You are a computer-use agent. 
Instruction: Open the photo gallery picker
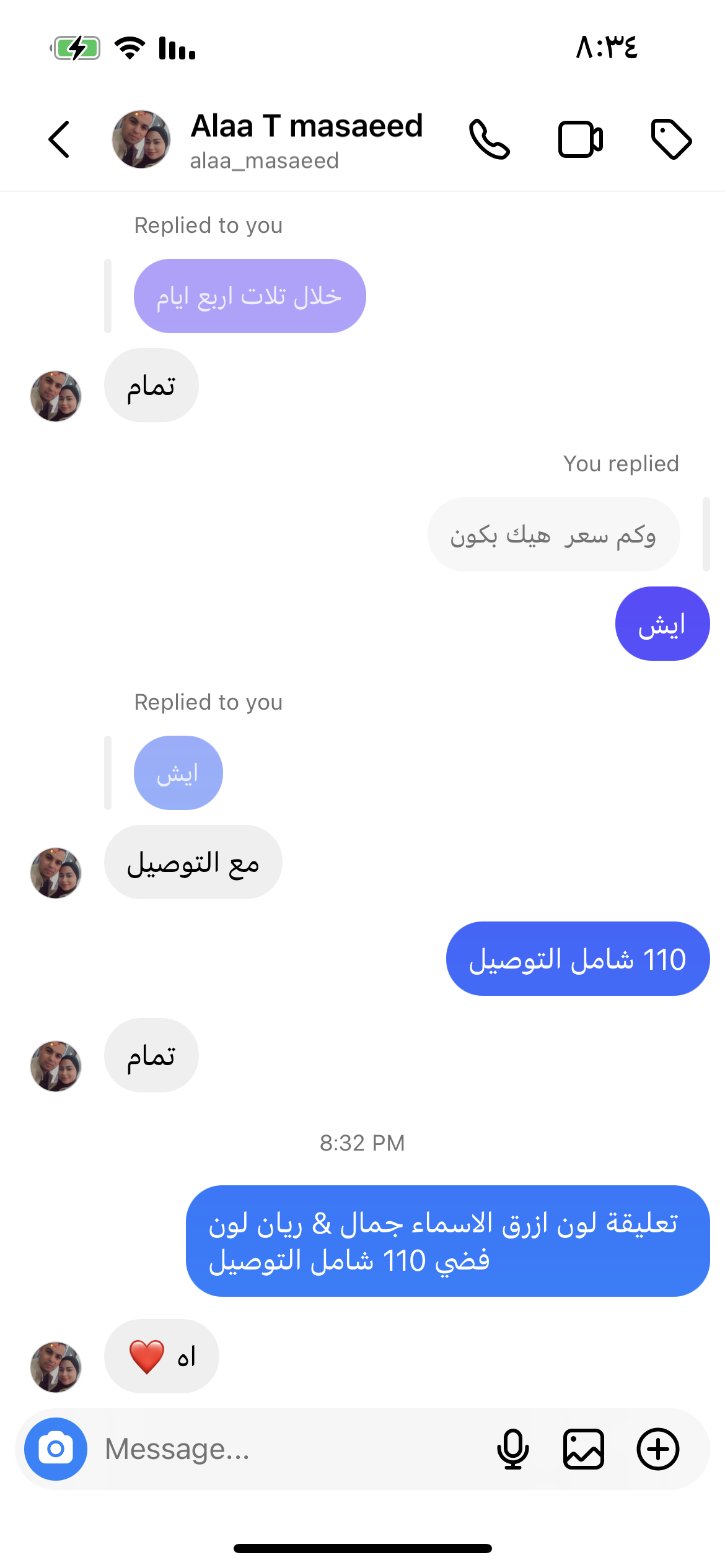pyautogui.click(x=584, y=1449)
